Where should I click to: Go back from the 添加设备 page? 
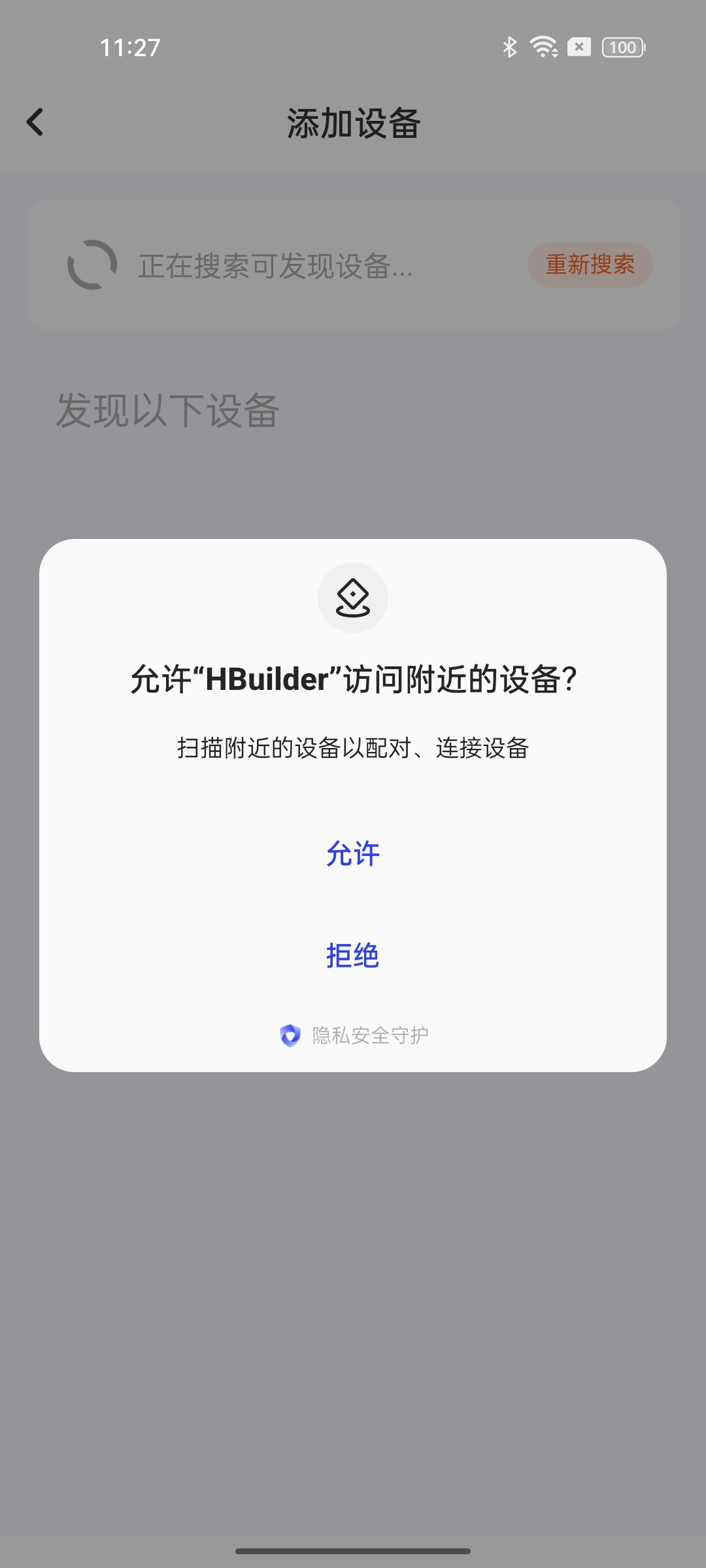[35, 122]
